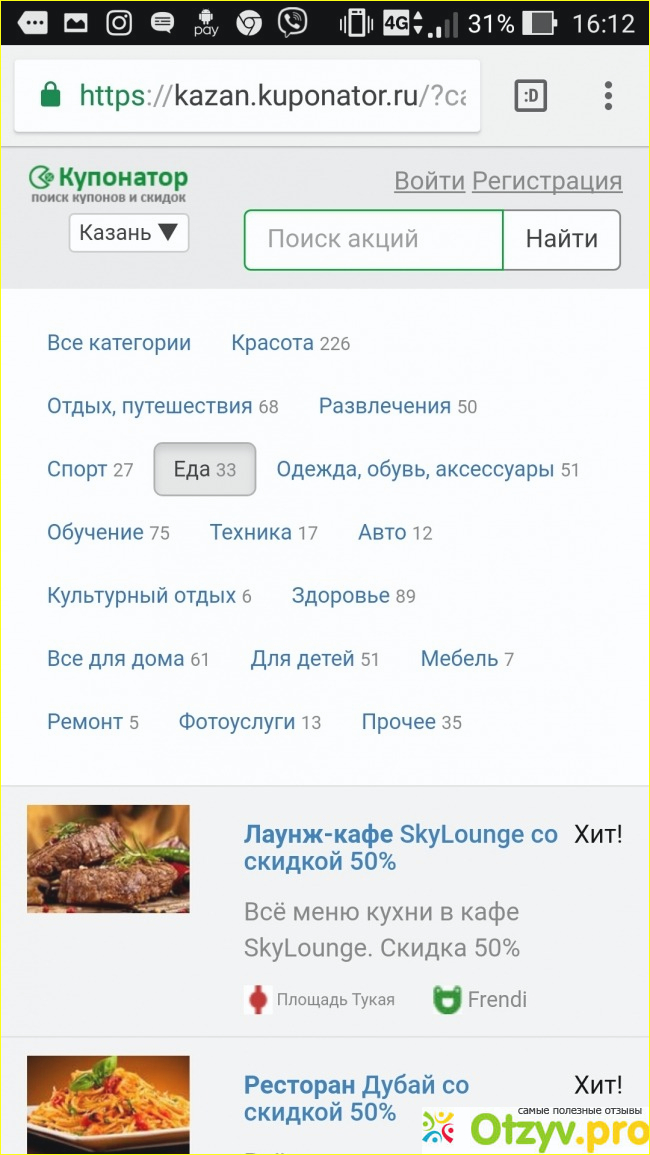
Task: Open the browser tabs switcher
Action: (532, 96)
